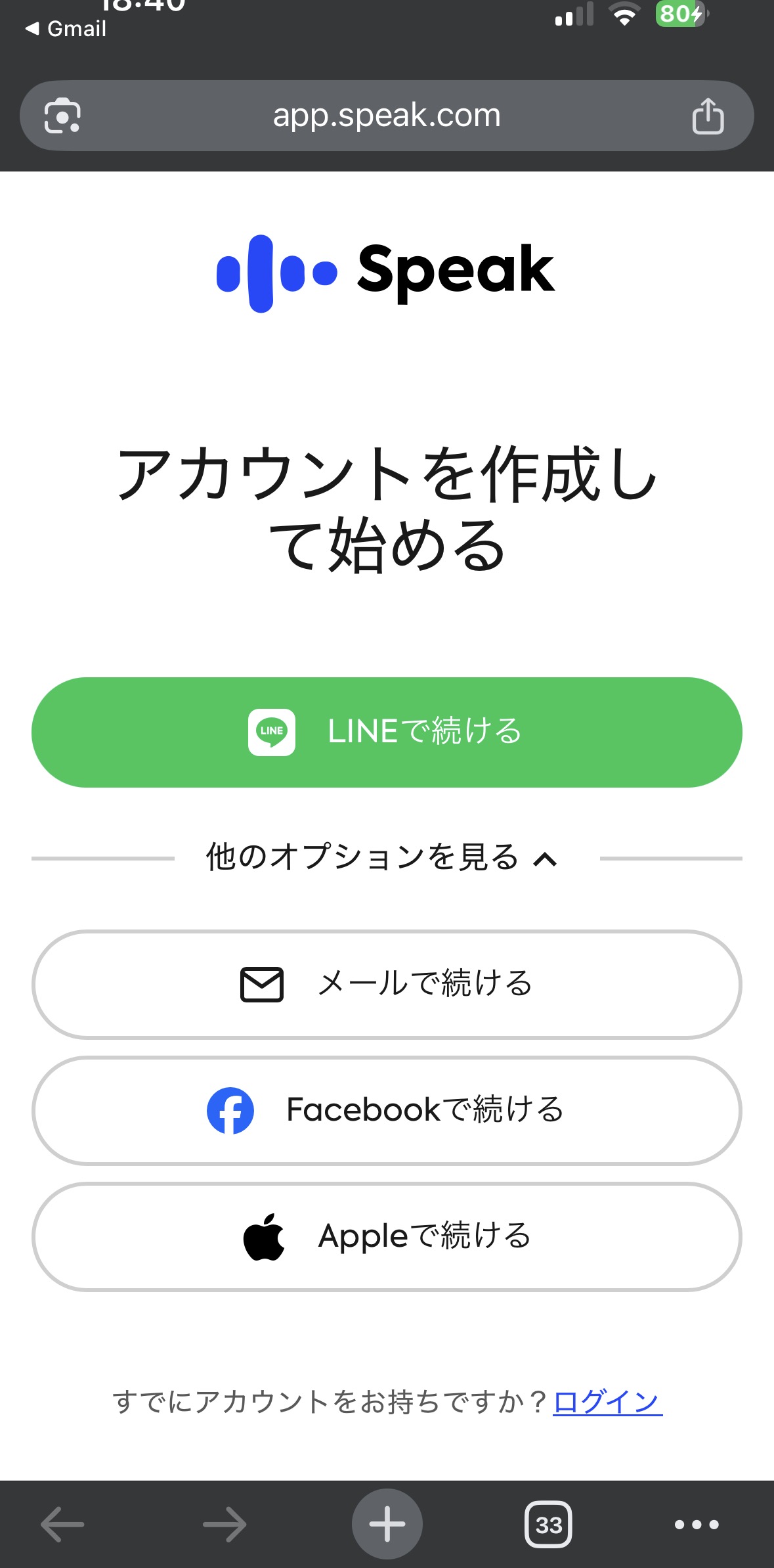774x1568 pixels.
Task: Open a new browser tab
Action: [x=387, y=1524]
